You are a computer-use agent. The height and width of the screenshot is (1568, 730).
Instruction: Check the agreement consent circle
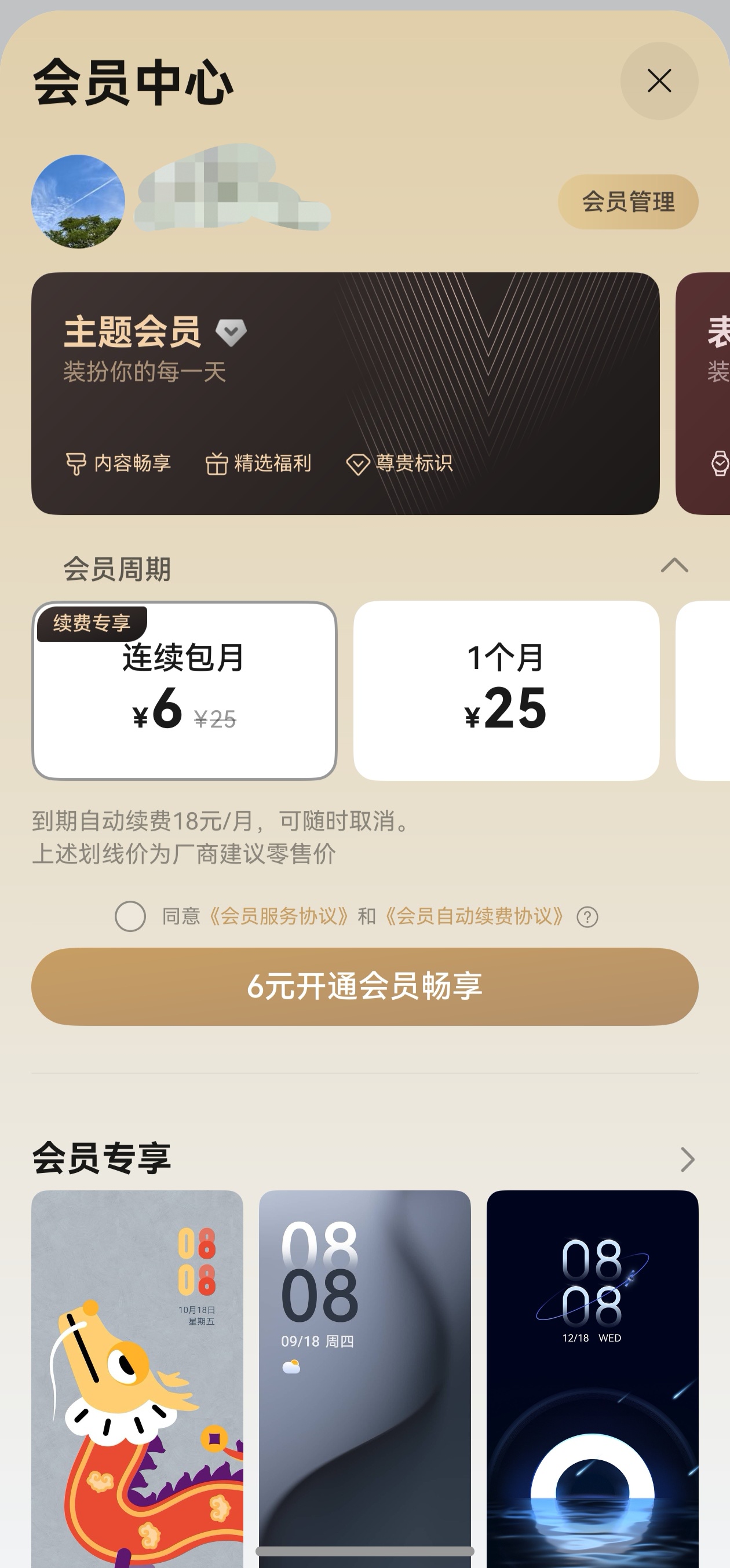click(x=130, y=916)
